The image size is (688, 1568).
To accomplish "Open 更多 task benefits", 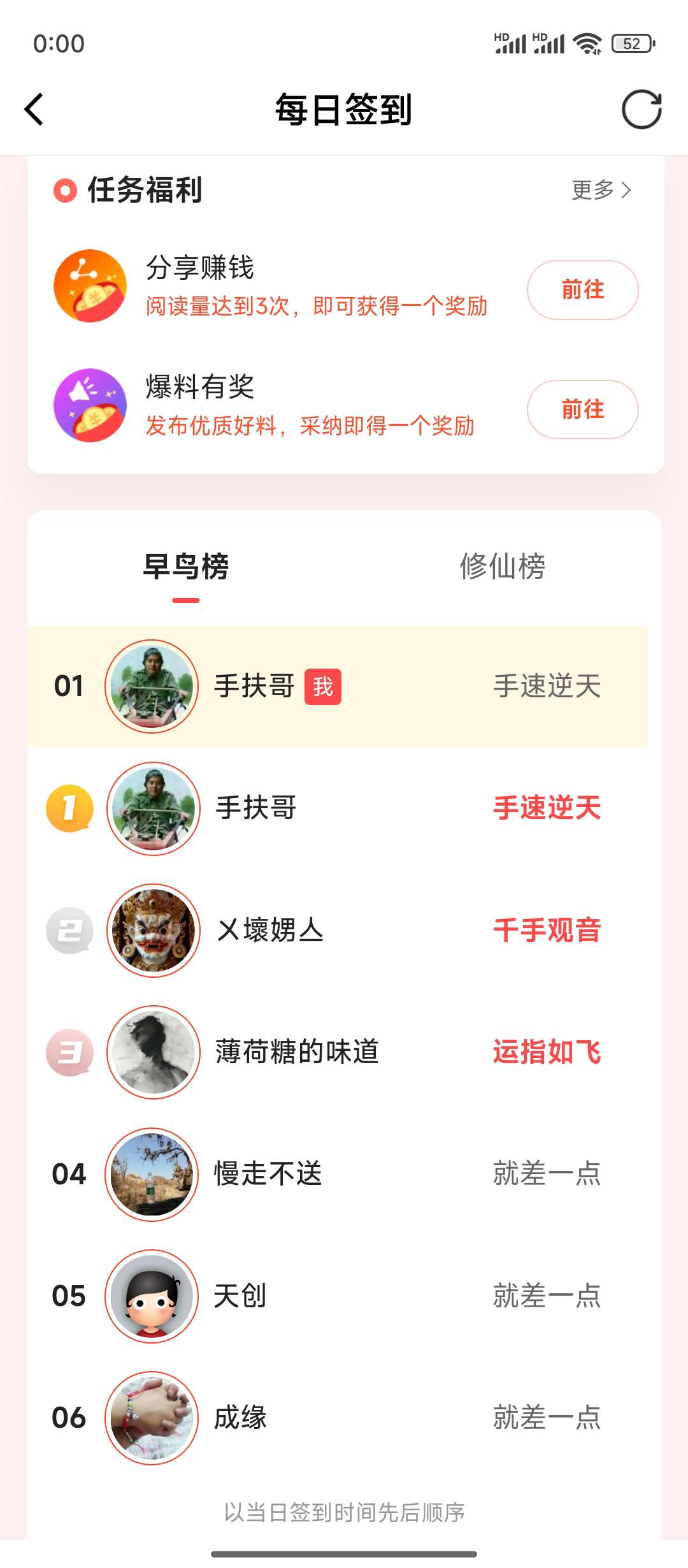I will [x=601, y=190].
